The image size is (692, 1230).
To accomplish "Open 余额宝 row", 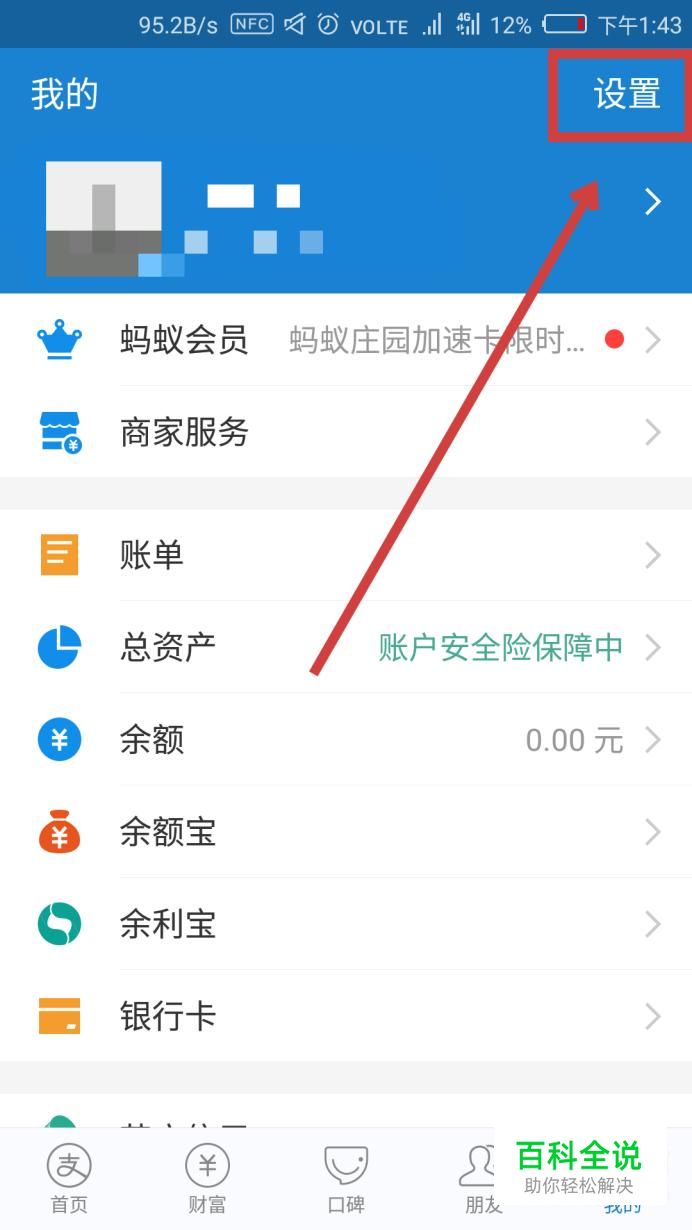I will [345, 832].
